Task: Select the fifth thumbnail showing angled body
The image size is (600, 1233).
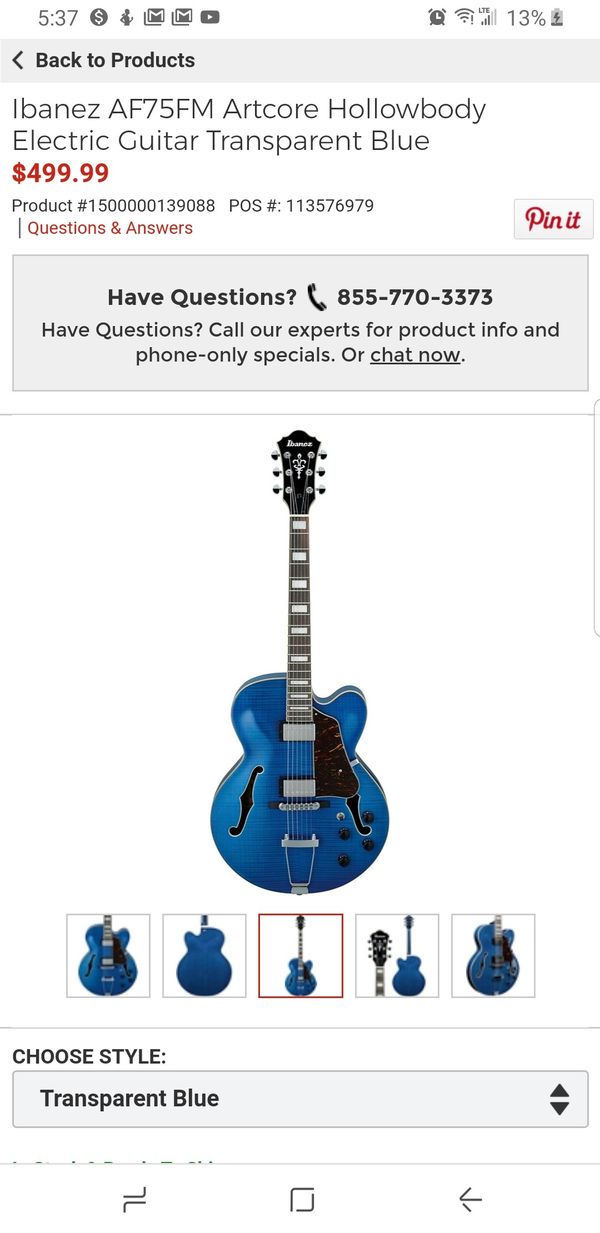Action: pos(493,955)
